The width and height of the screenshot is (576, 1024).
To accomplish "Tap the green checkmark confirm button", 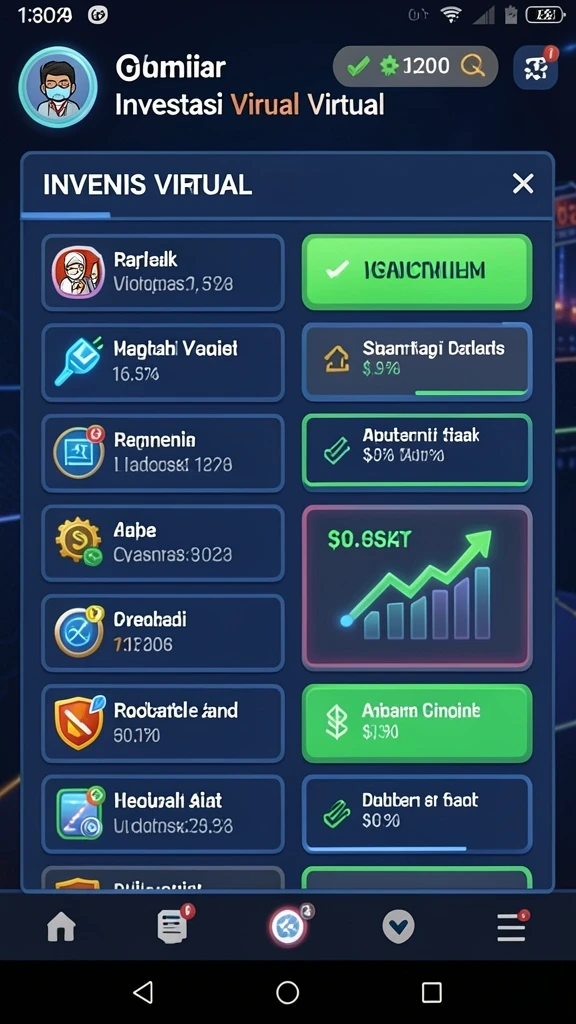I will click(417, 271).
